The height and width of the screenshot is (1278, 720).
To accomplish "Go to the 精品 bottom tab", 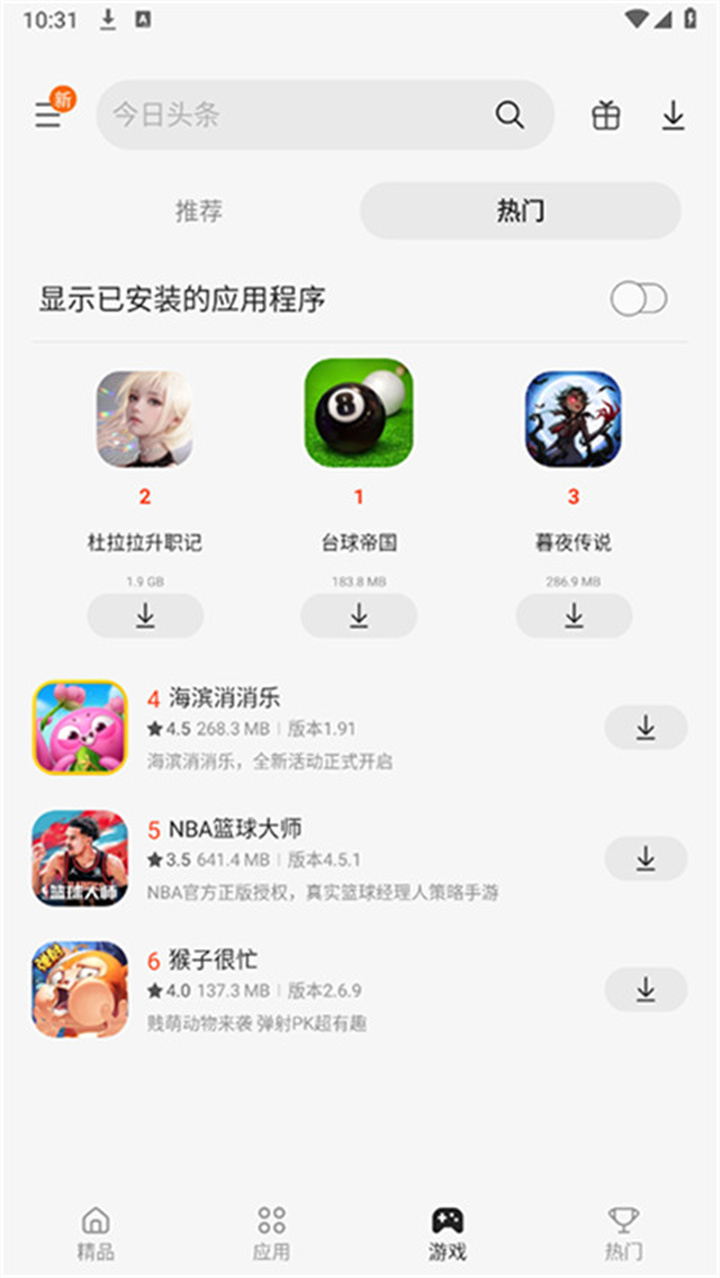I will click(x=96, y=1232).
